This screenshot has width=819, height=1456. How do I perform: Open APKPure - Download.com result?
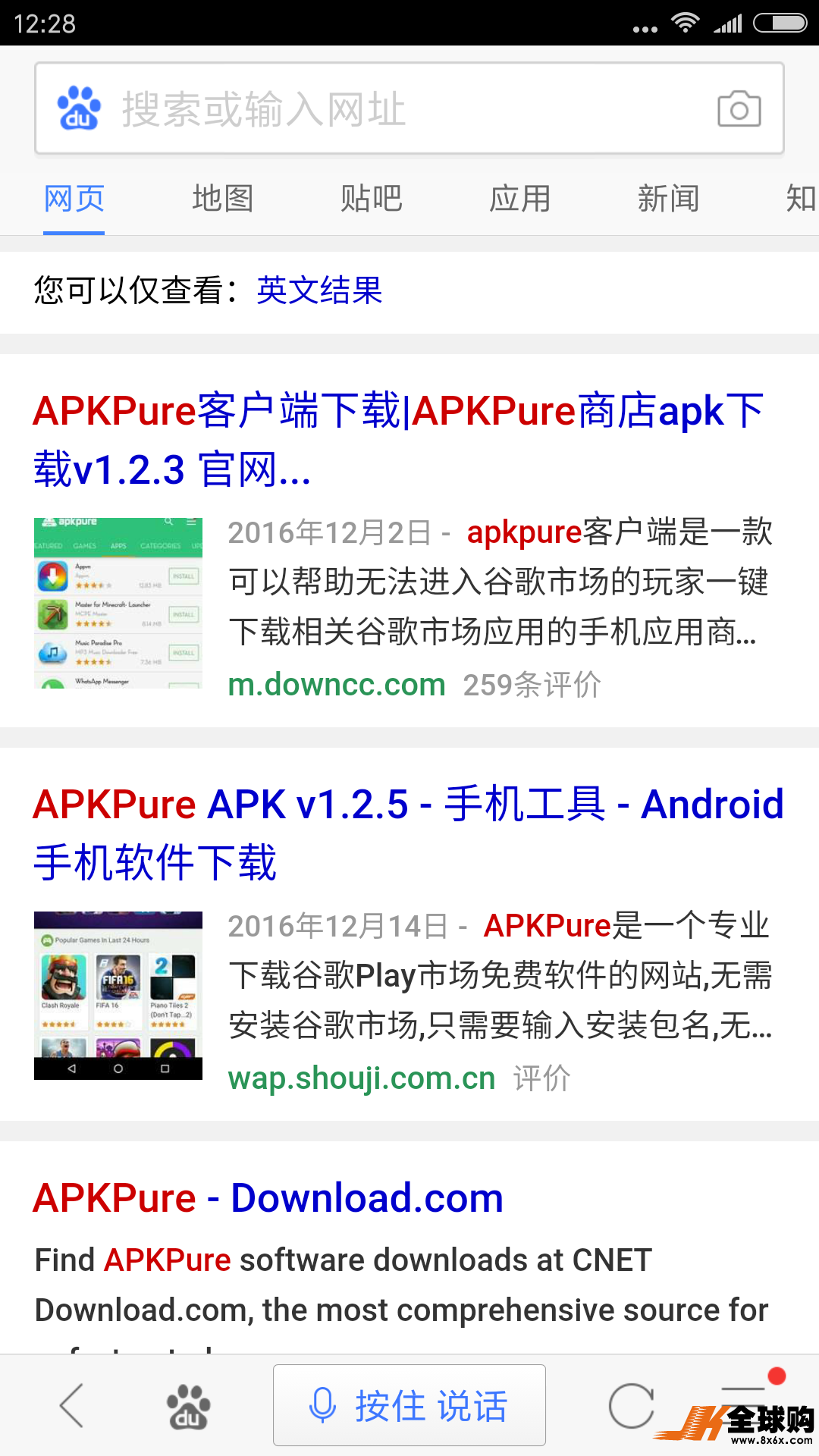(x=268, y=1198)
